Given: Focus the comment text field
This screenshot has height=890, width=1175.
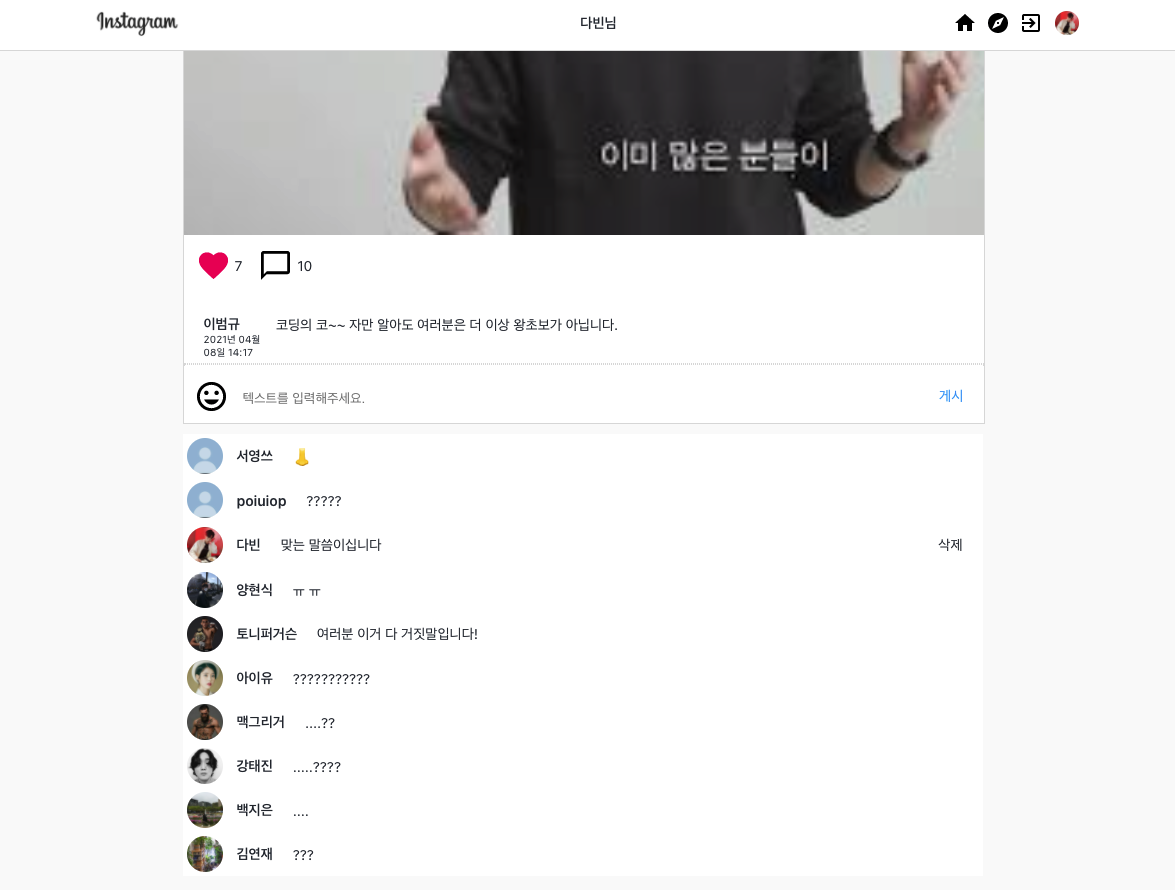Looking at the screenshot, I should pyautogui.click(x=580, y=397).
